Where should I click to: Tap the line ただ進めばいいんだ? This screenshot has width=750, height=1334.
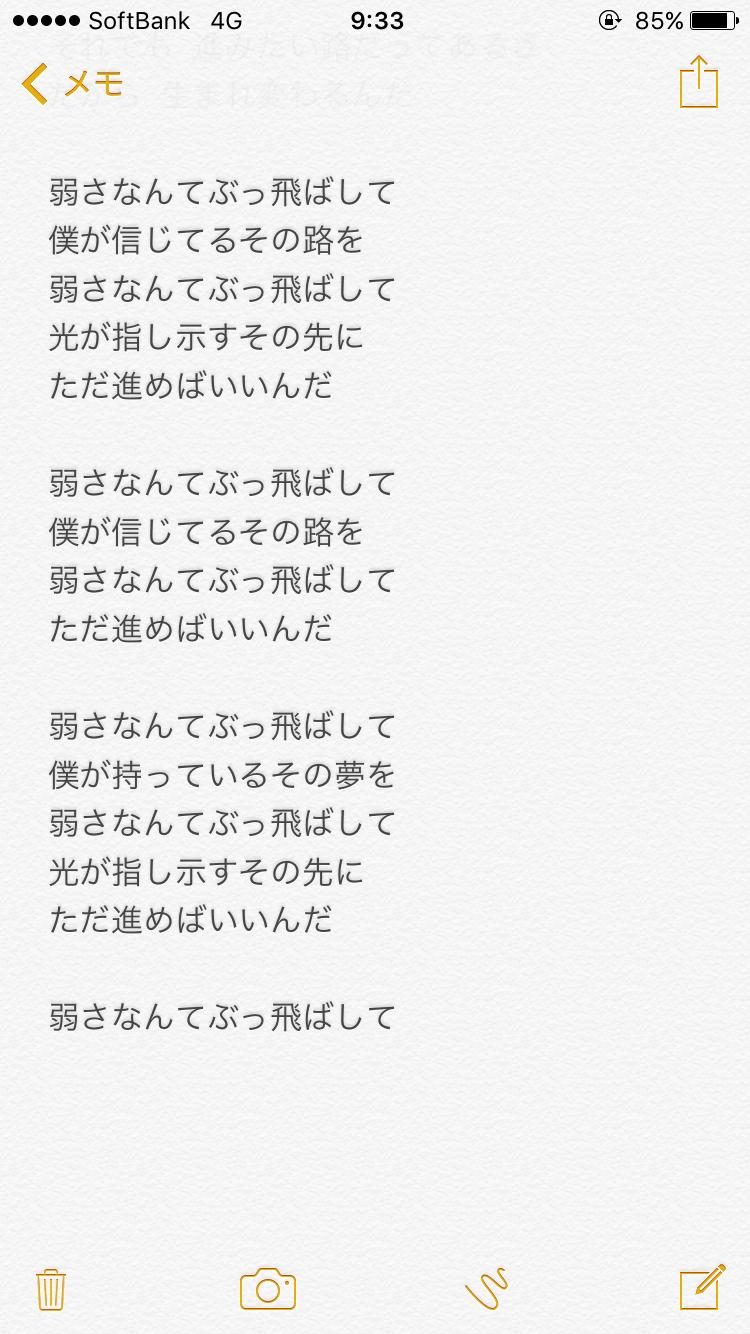[x=190, y=387]
